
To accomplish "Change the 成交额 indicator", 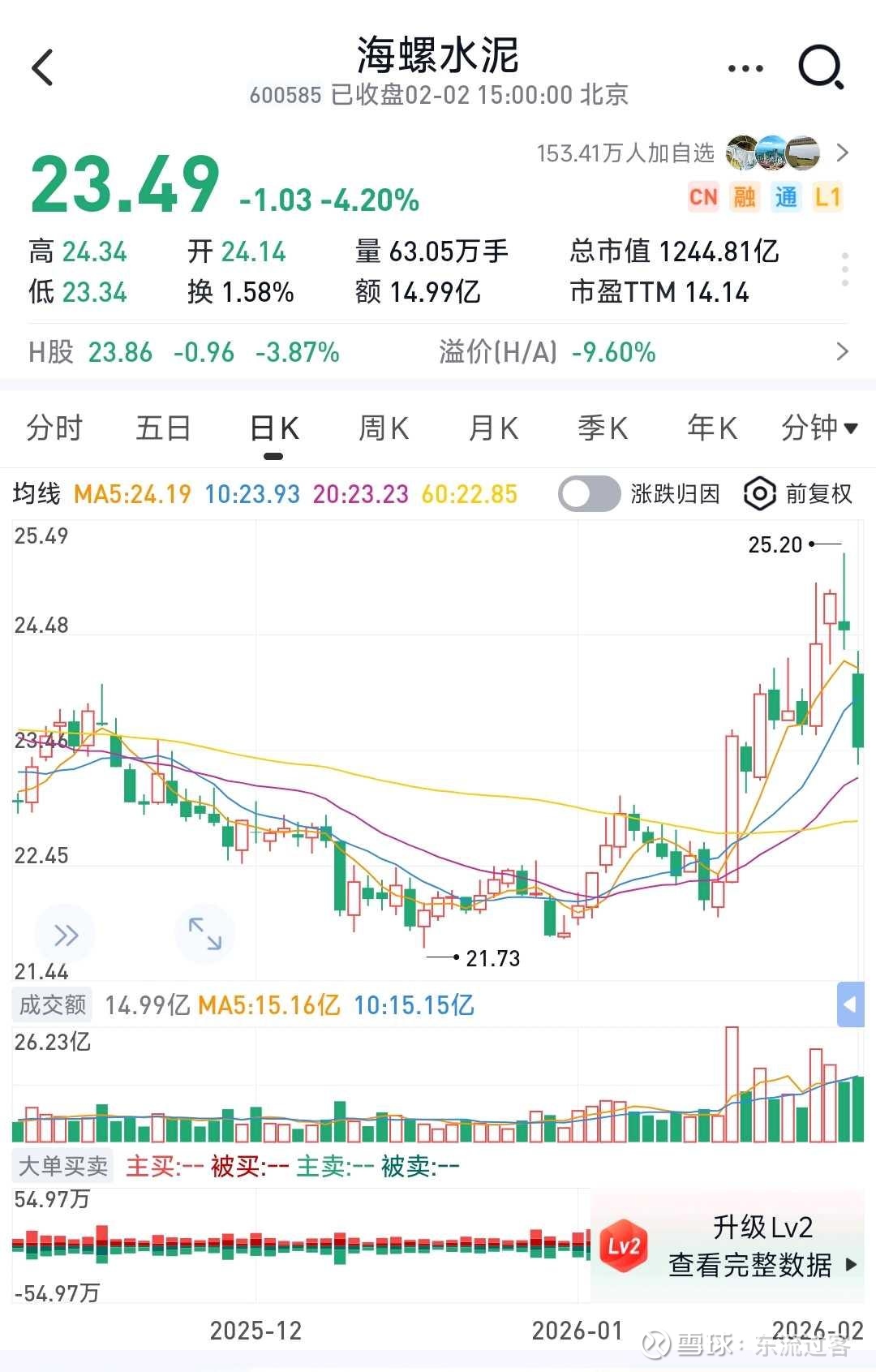I will pyautogui.click(x=53, y=1005).
